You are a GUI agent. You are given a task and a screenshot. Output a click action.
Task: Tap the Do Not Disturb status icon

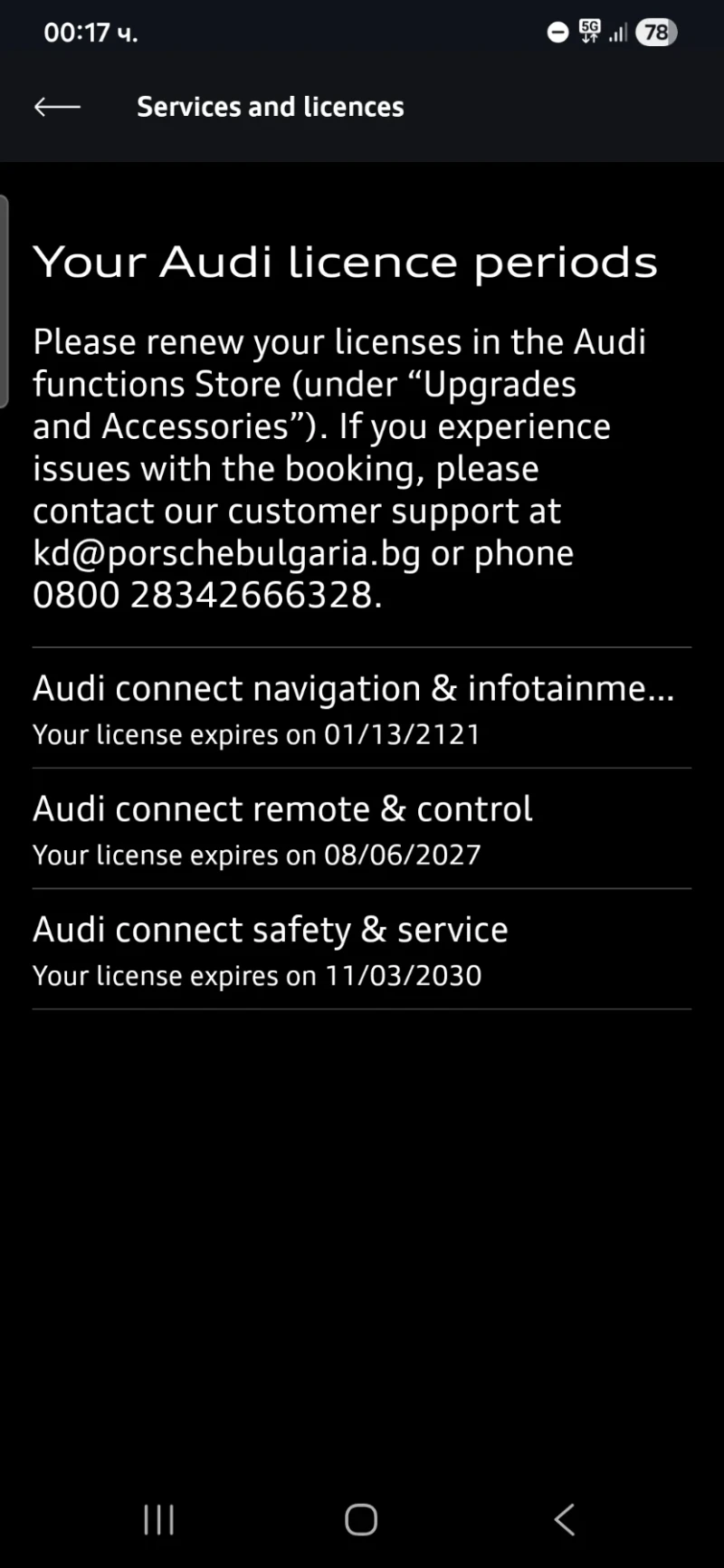pos(557,32)
